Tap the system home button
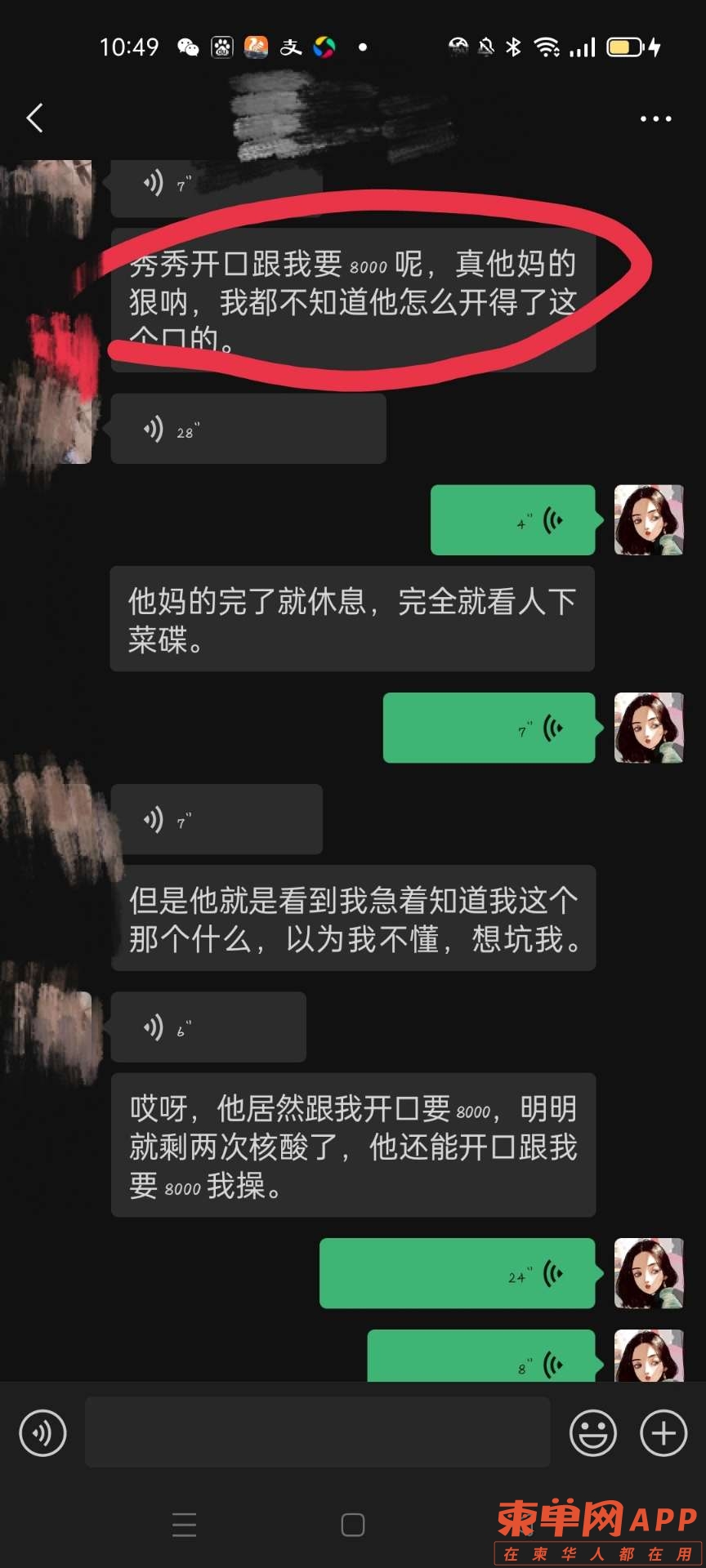 tap(353, 1525)
